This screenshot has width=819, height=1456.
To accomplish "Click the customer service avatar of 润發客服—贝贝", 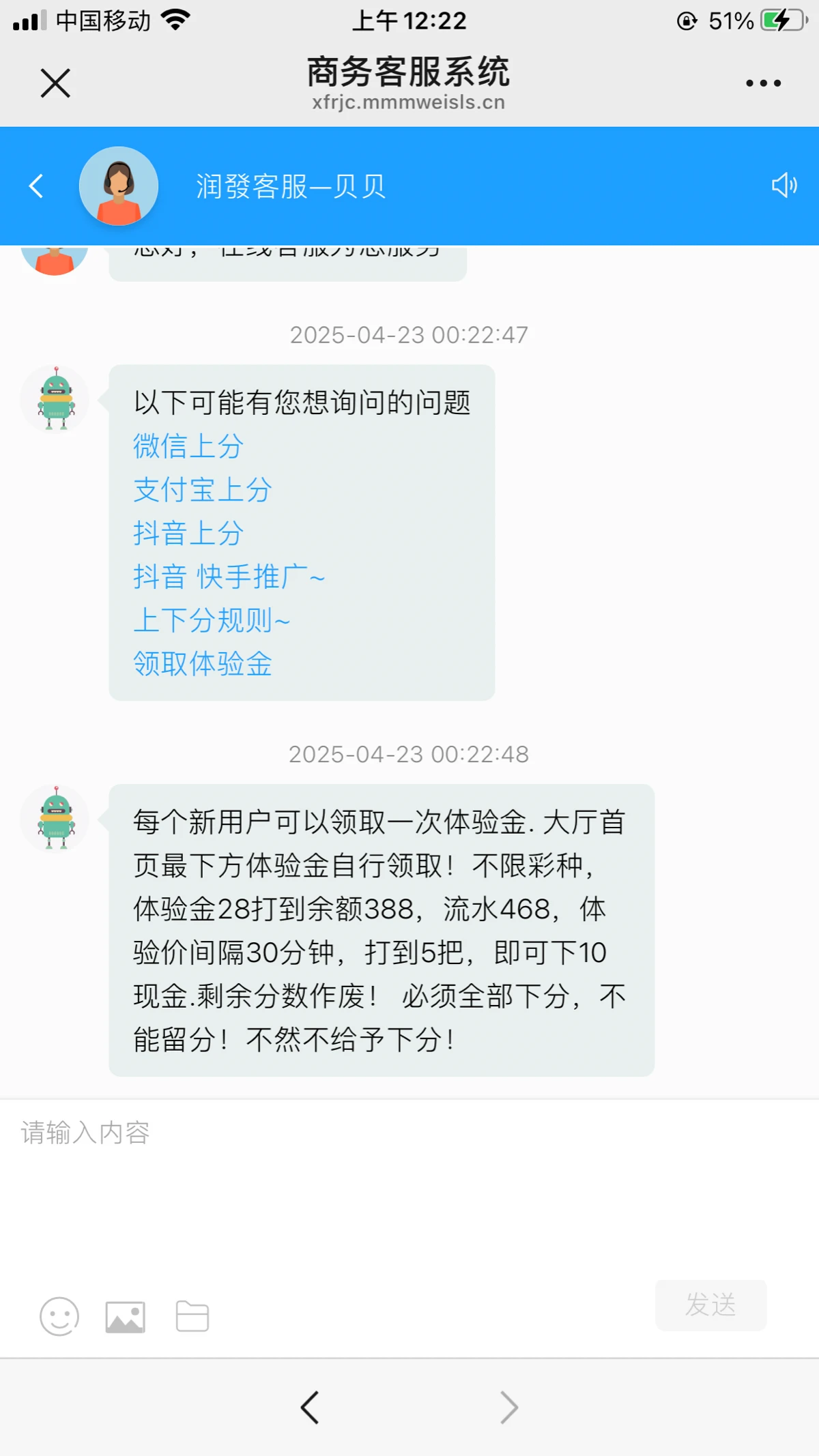I will 117,185.
